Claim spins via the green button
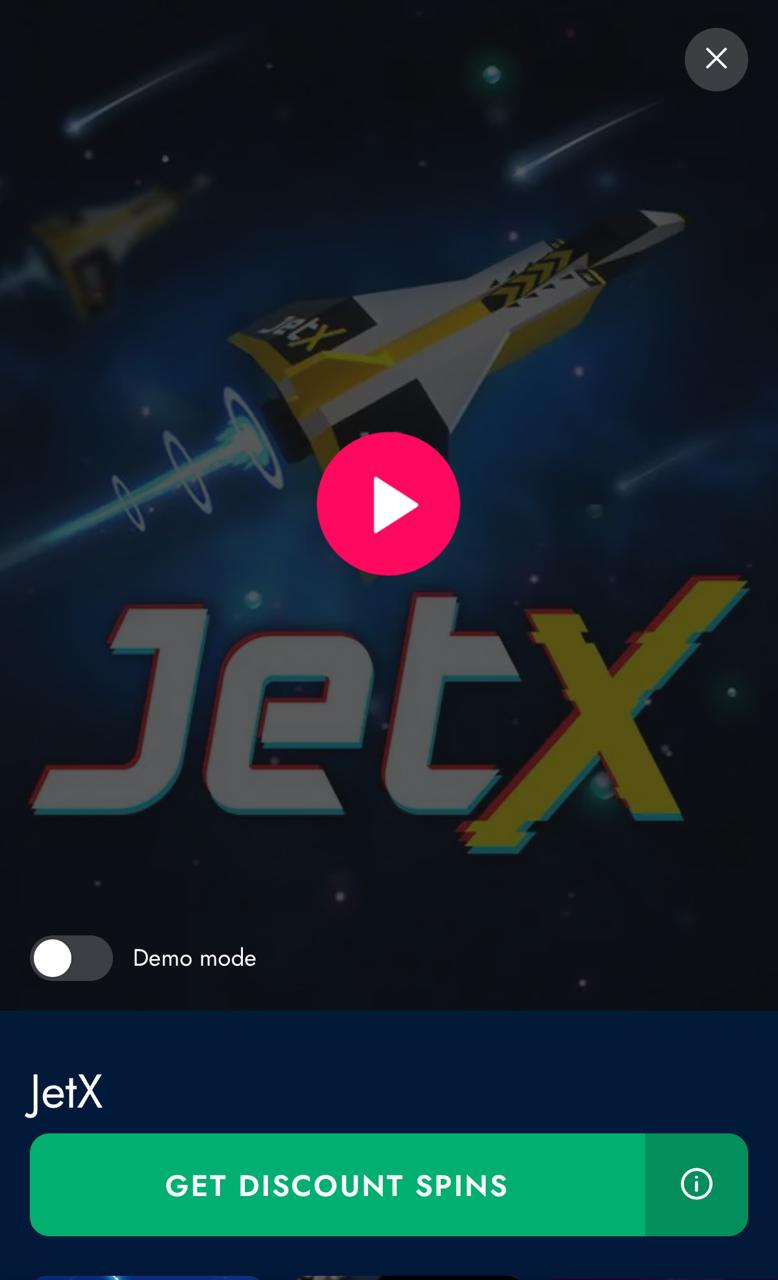The height and width of the screenshot is (1280, 778). 337,1184
